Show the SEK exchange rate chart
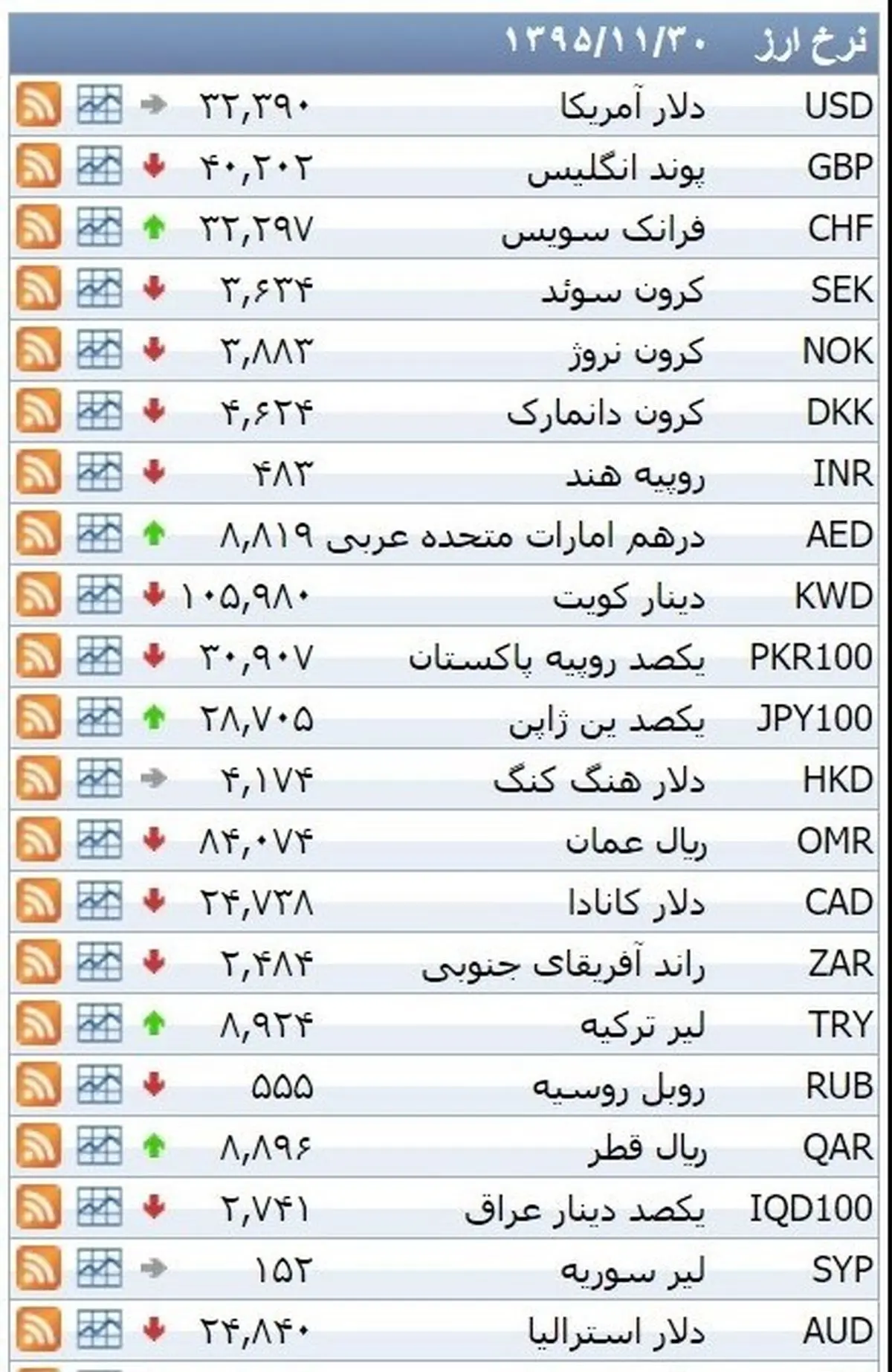This screenshot has height=1372, width=892. pos(99,289)
